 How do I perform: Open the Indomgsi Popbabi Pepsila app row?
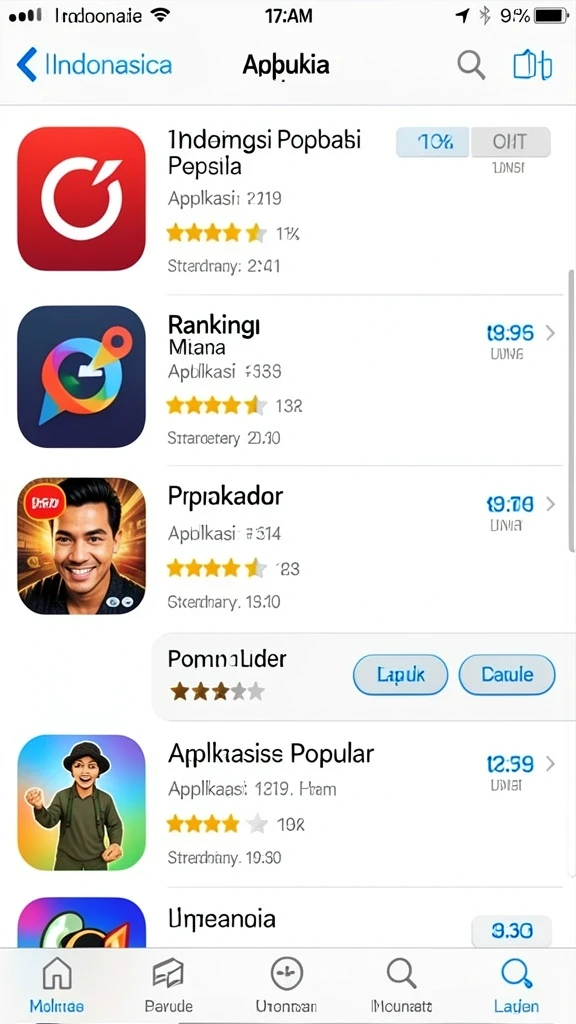click(288, 199)
